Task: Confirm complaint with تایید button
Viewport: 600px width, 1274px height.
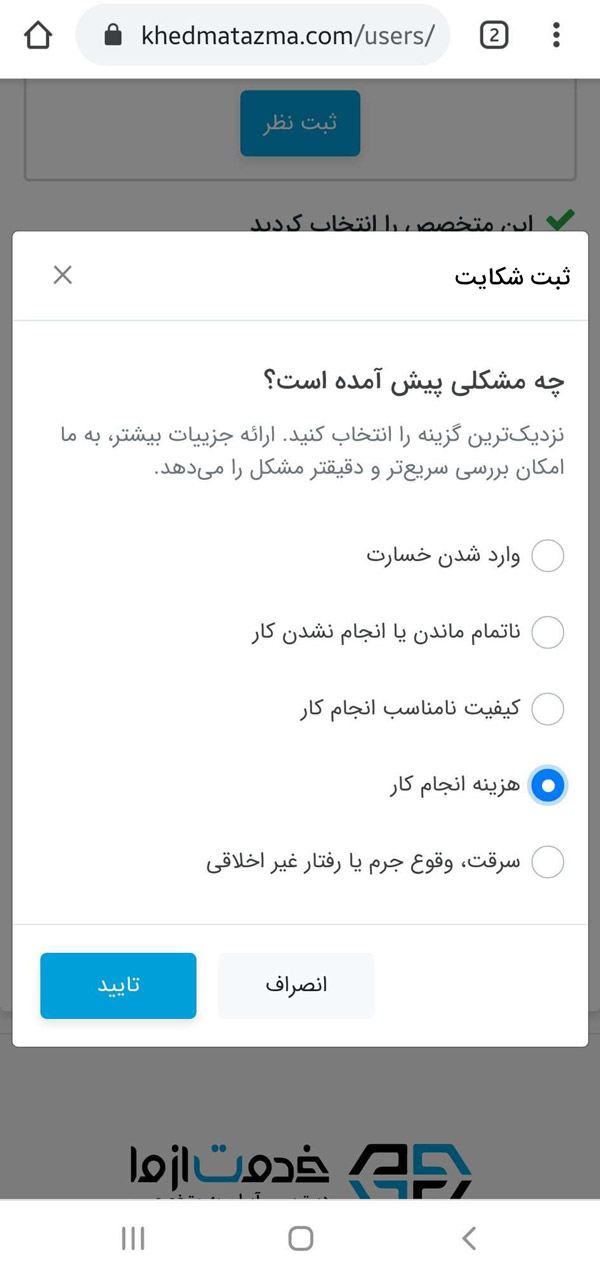Action: point(118,985)
